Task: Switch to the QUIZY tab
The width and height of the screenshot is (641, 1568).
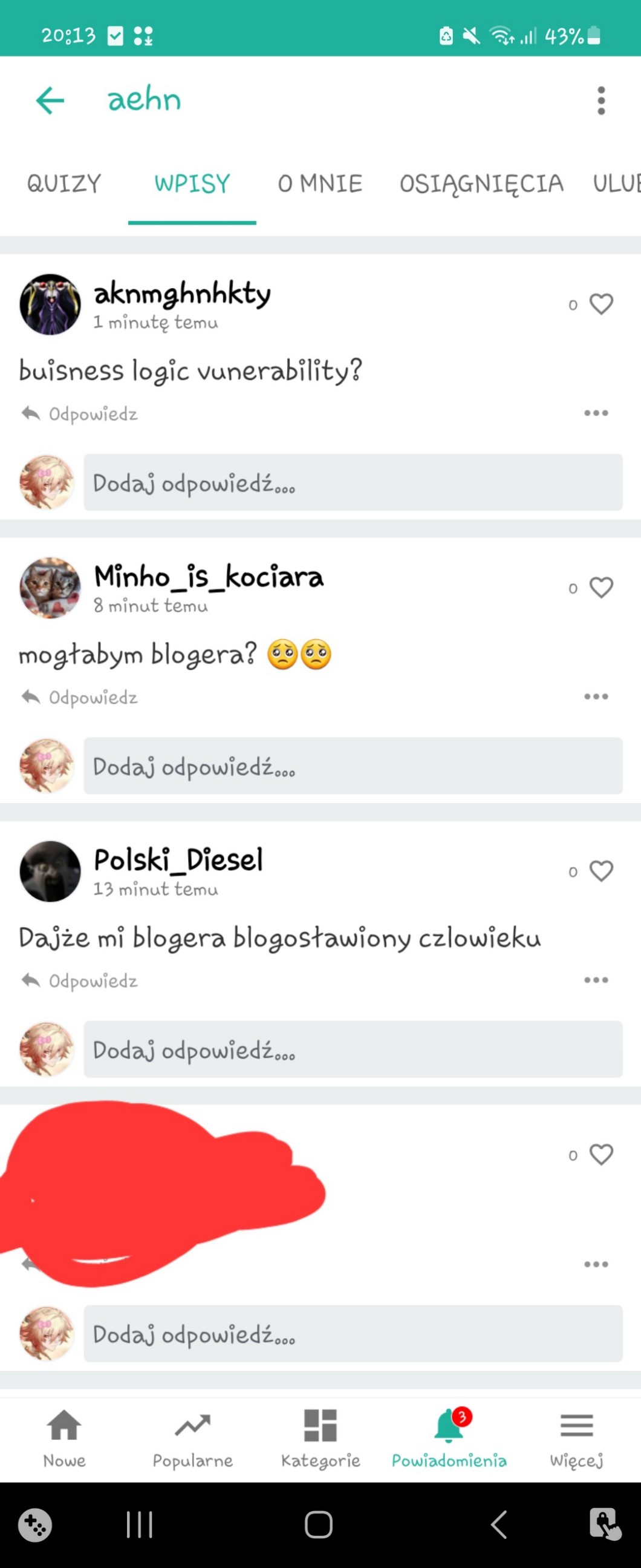Action: tap(64, 184)
